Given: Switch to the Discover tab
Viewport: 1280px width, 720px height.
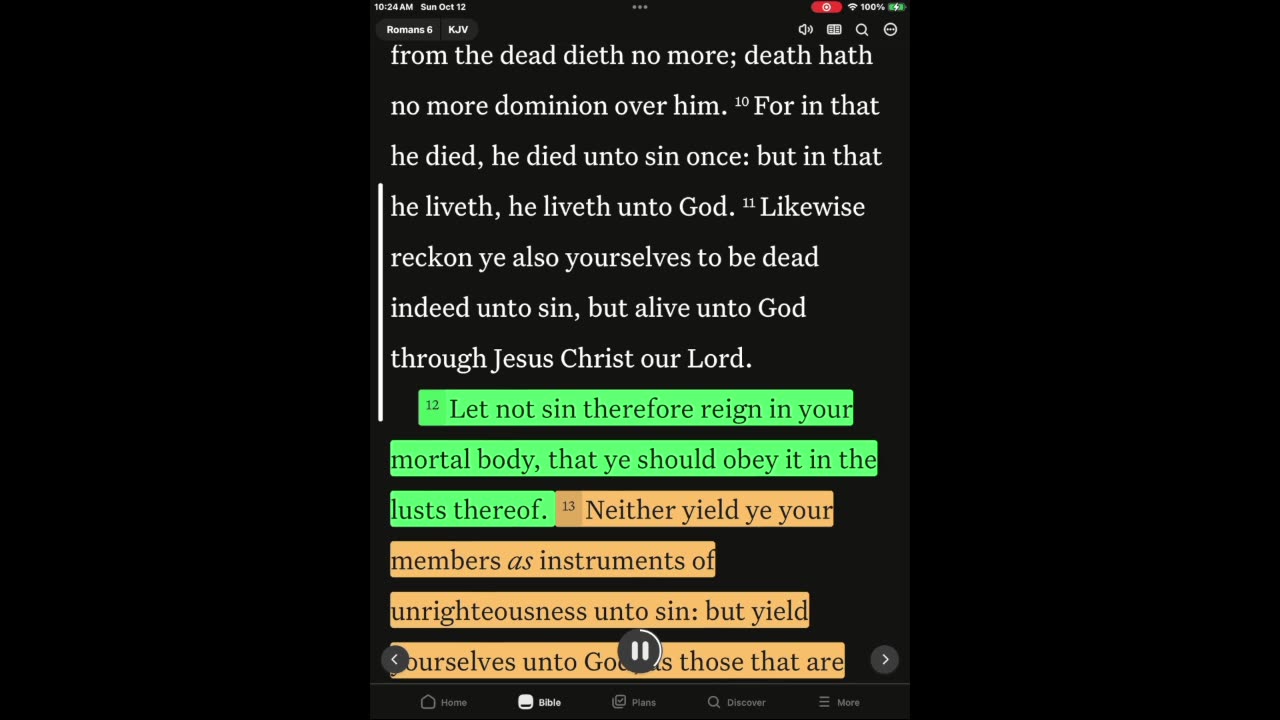Looking at the screenshot, I should tap(736, 702).
